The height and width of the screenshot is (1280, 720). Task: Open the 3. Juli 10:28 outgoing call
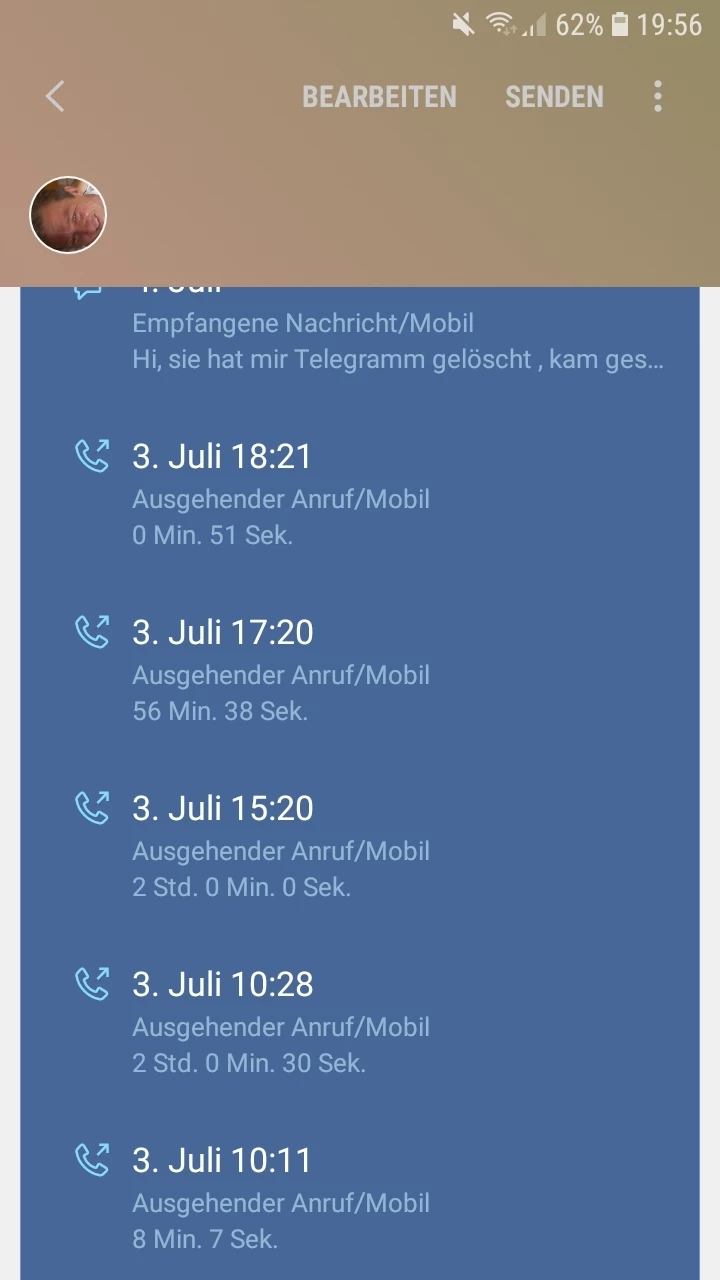tap(360, 1022)
